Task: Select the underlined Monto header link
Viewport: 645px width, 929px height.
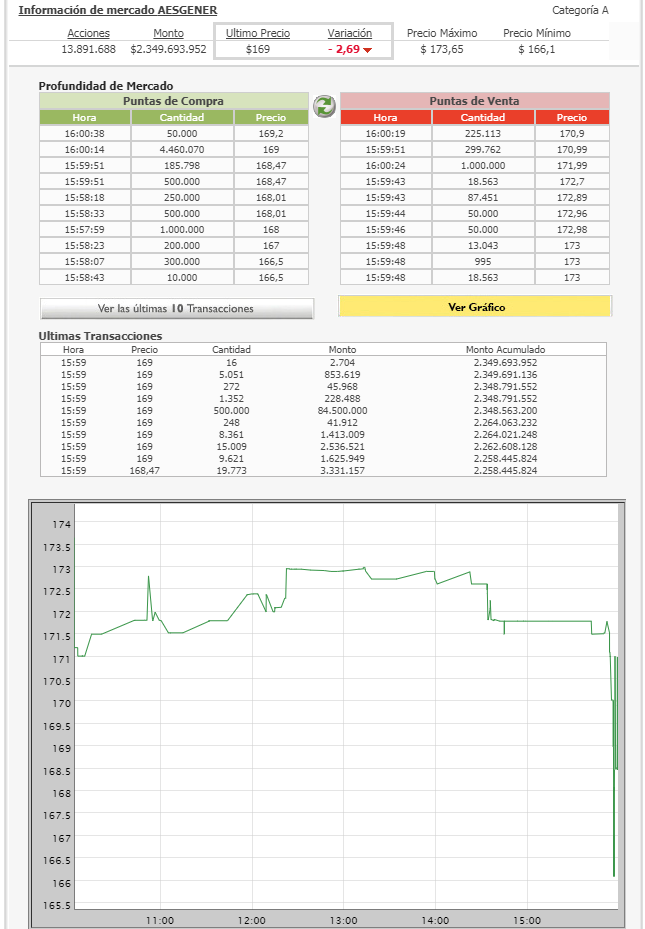Action: pyautogui.click(x=168, y=33)
